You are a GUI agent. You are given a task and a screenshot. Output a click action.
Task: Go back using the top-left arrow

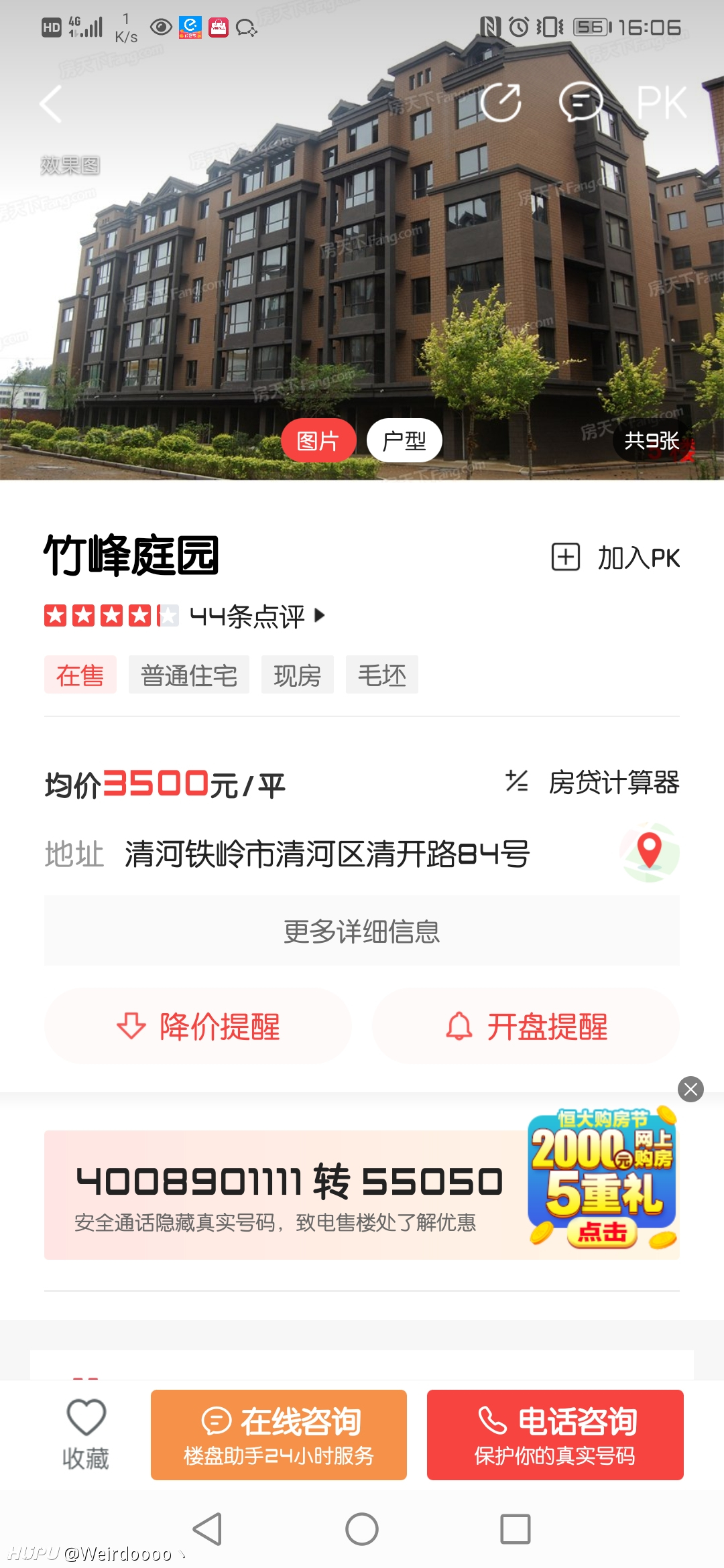[x=51, y=103]
